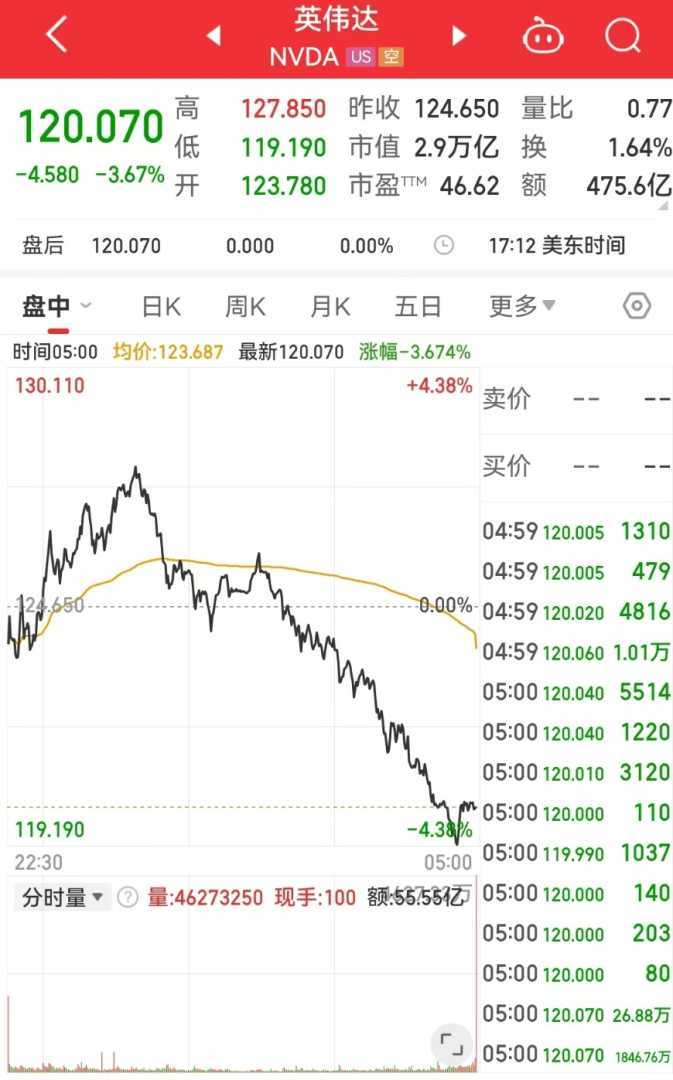The width and height of the screenshot is (673, 1080).
Task: Open the 分时量 indicator dropdown
Action: point(63,897)
